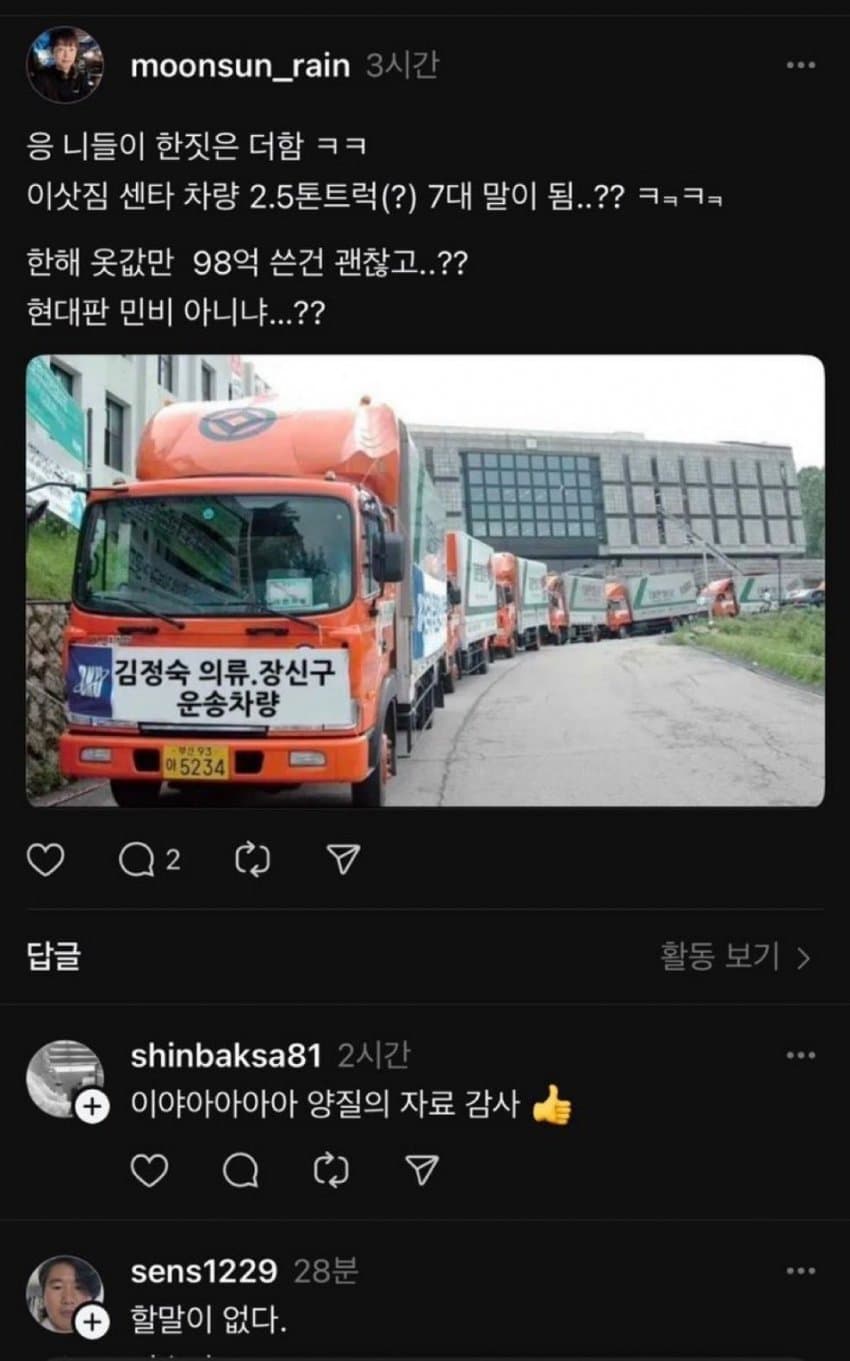Viewport: 850px width, 1361px height.
Task: Open comments on moonsun_rain's post
Action: [137, 860]
